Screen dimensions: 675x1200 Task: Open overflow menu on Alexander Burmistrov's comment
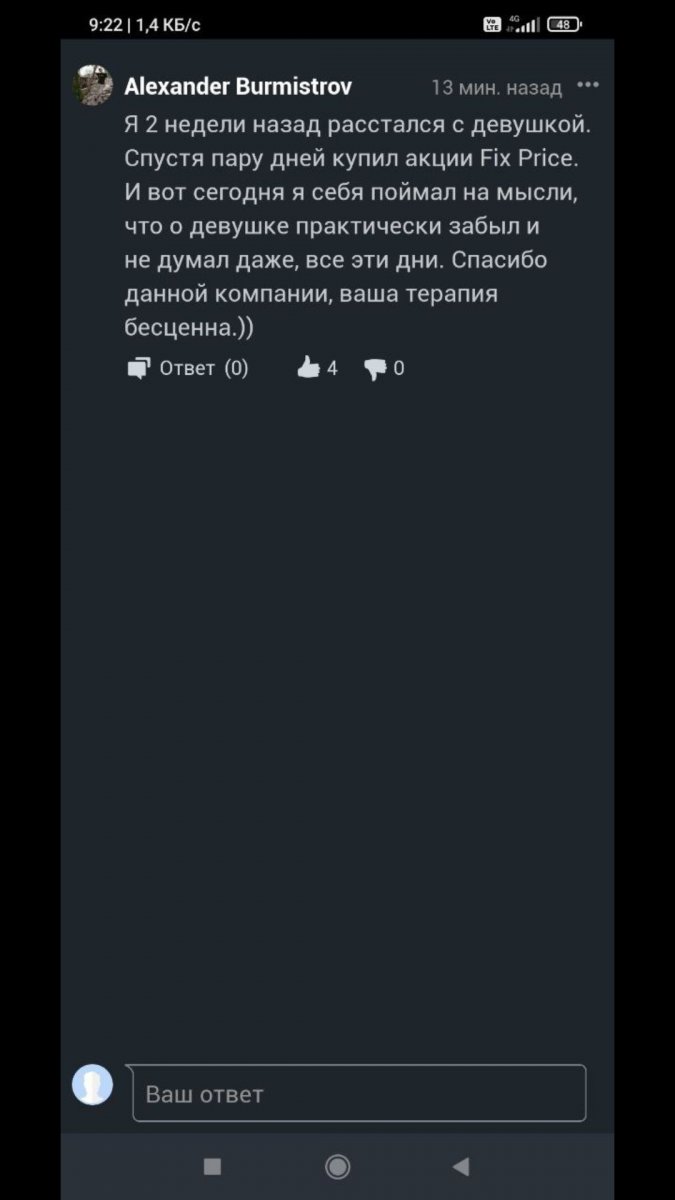click(588, 86)
